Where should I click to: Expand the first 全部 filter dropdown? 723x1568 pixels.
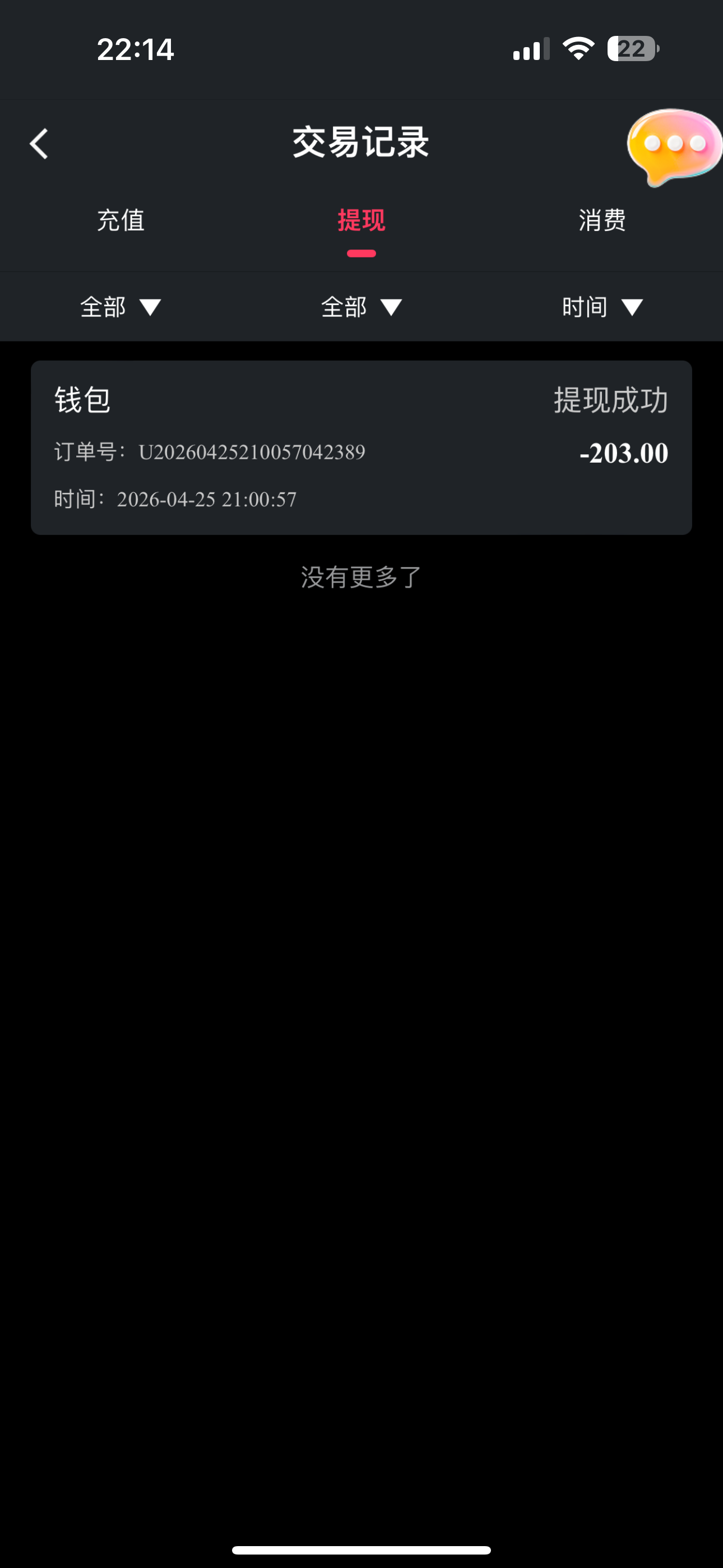121,307
